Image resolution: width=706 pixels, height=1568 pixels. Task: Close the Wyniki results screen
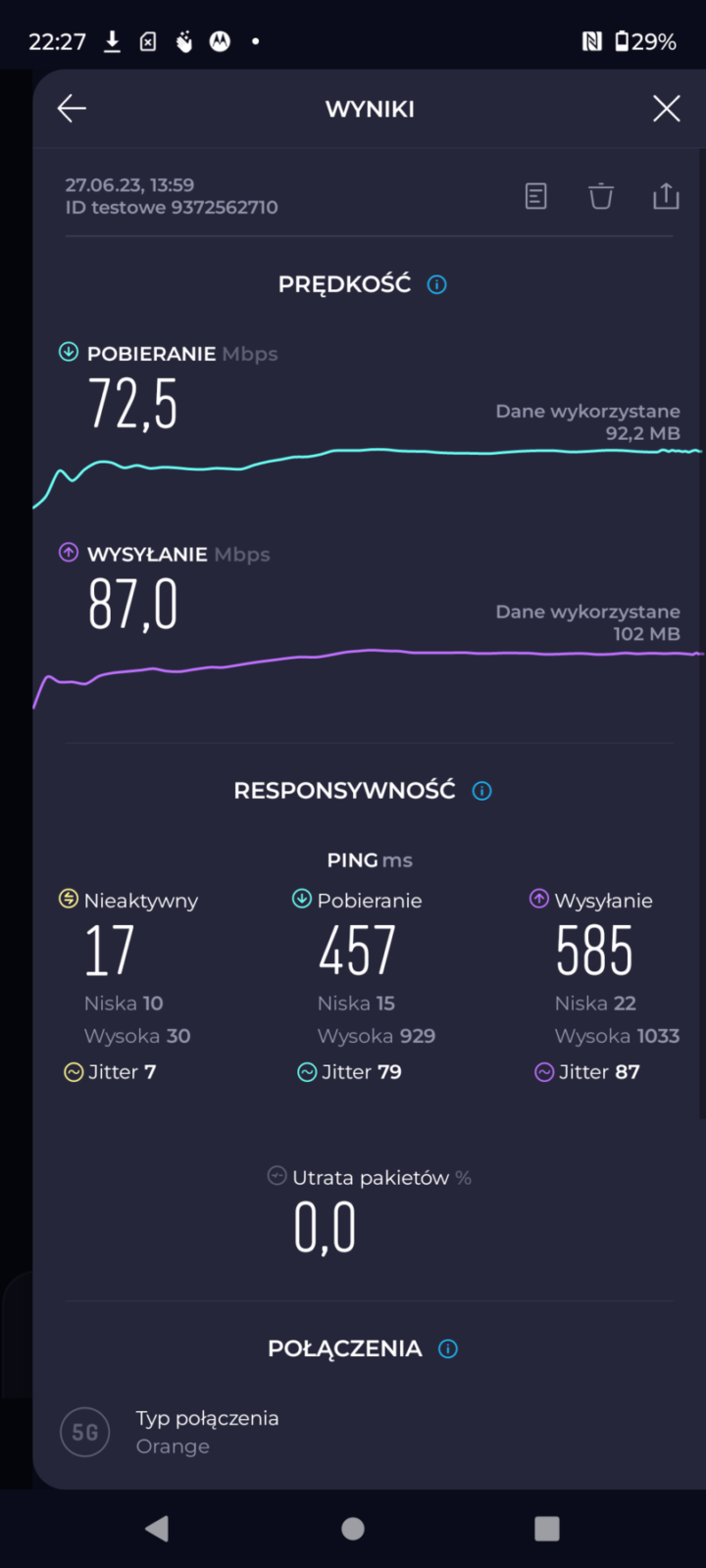click(666, 109)
